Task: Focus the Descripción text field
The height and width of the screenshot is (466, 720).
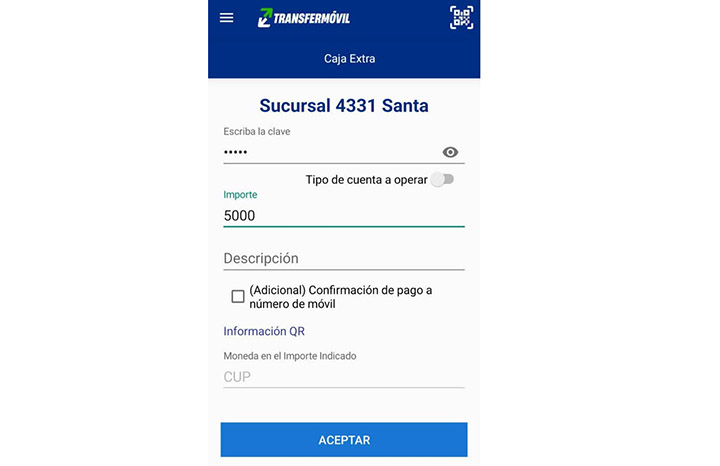Action: point(343,258)
